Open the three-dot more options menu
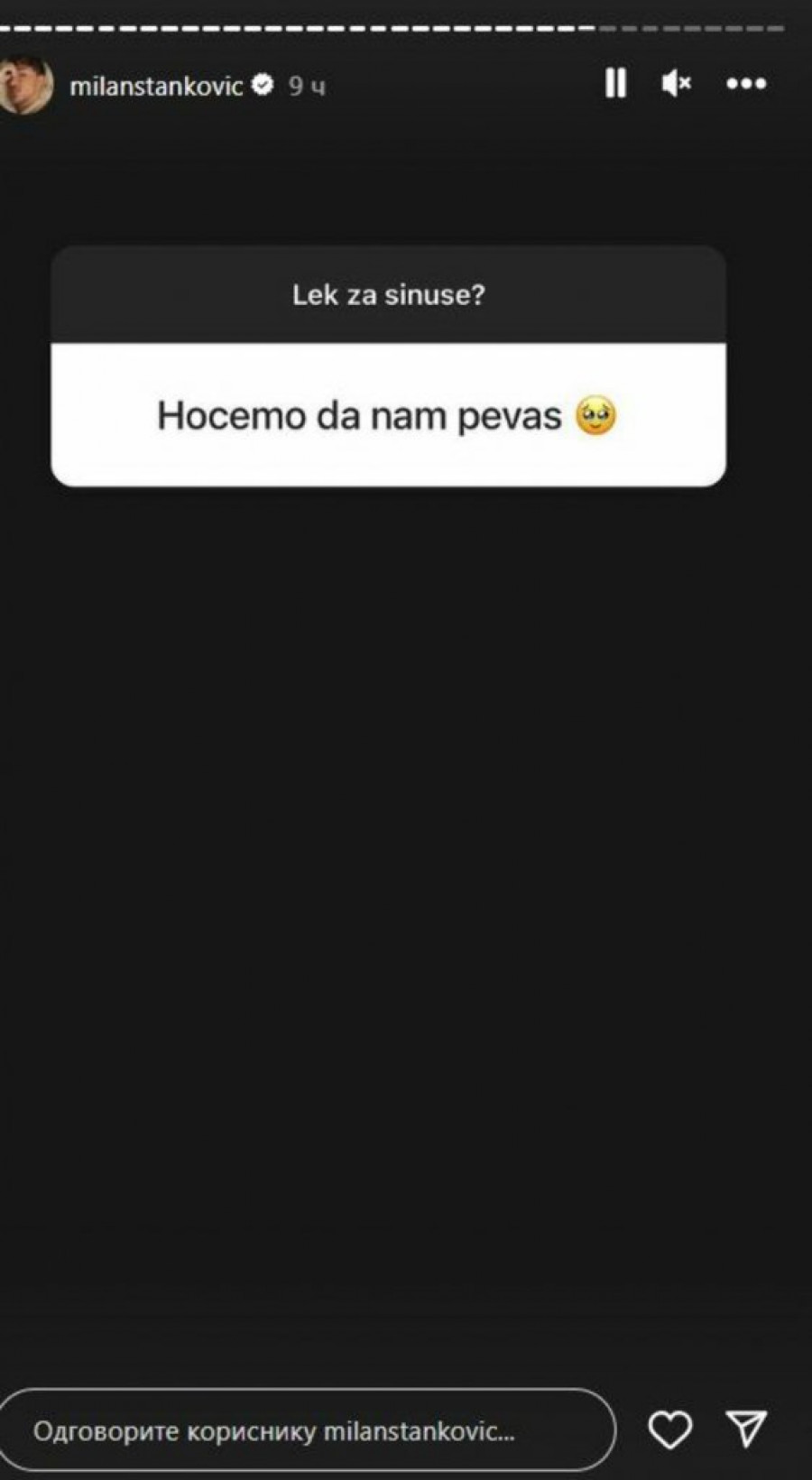The height and width of the screenshot is (1480, 812). point(746,84)
